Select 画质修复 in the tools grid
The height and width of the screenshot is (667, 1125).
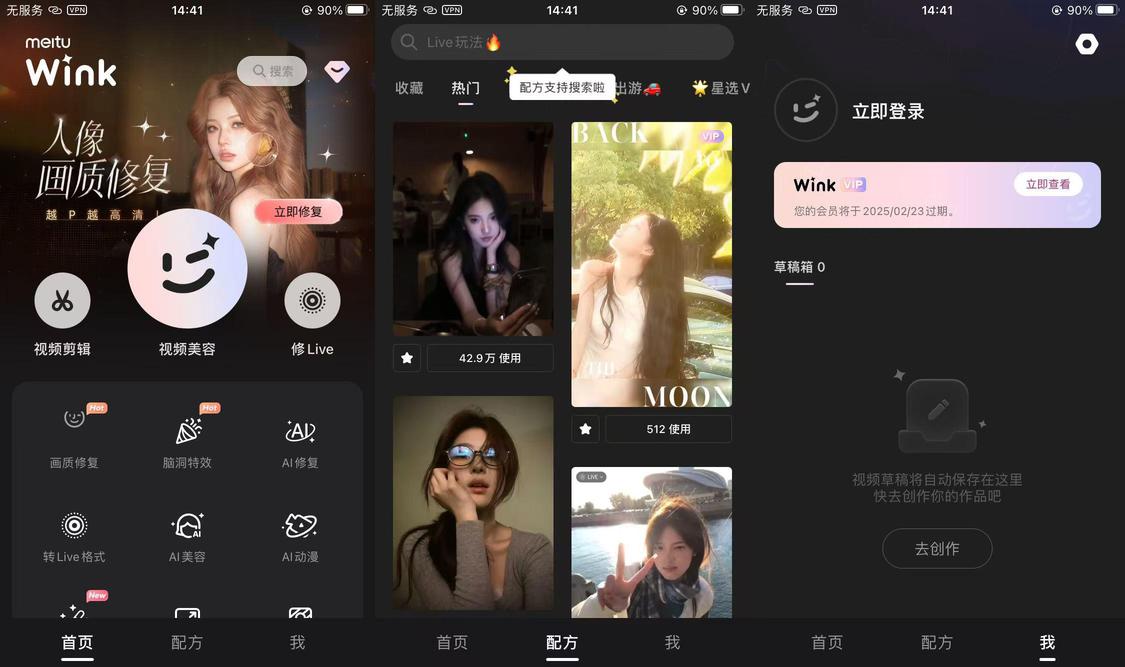tap(74, 436)
